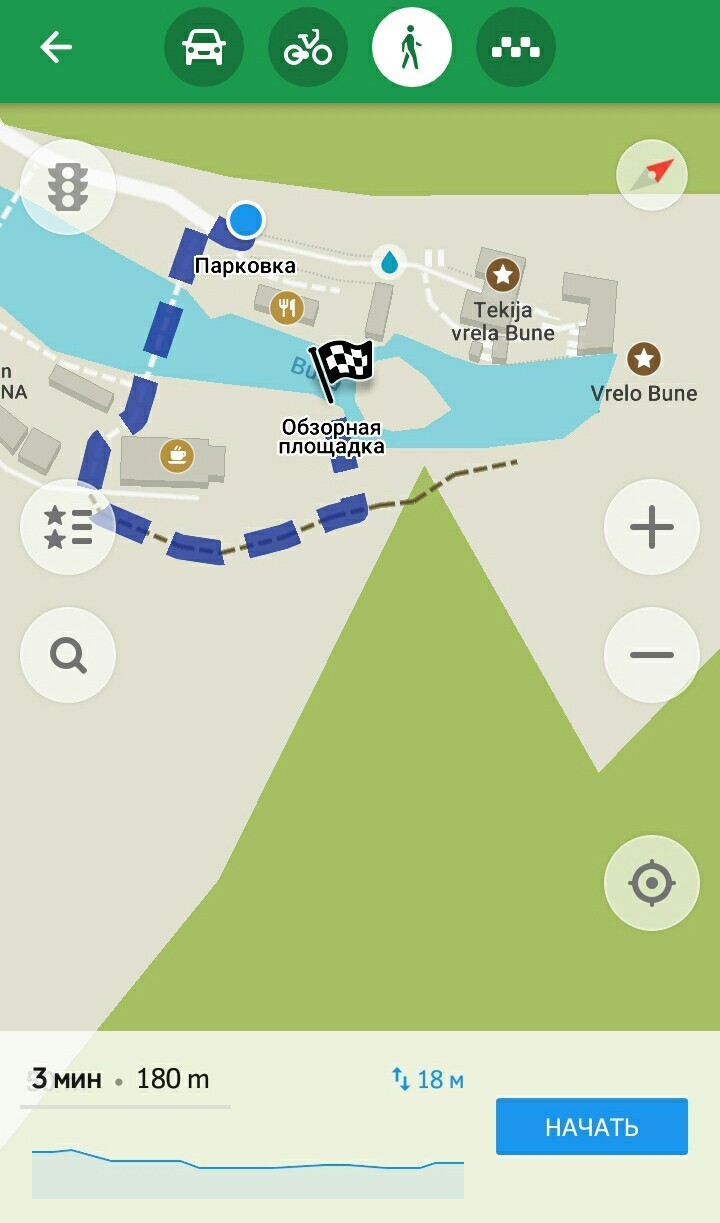Viewport: 720px width, 1223px height.
Task: Toggle the traffic light layer
Action: [68, 187]
